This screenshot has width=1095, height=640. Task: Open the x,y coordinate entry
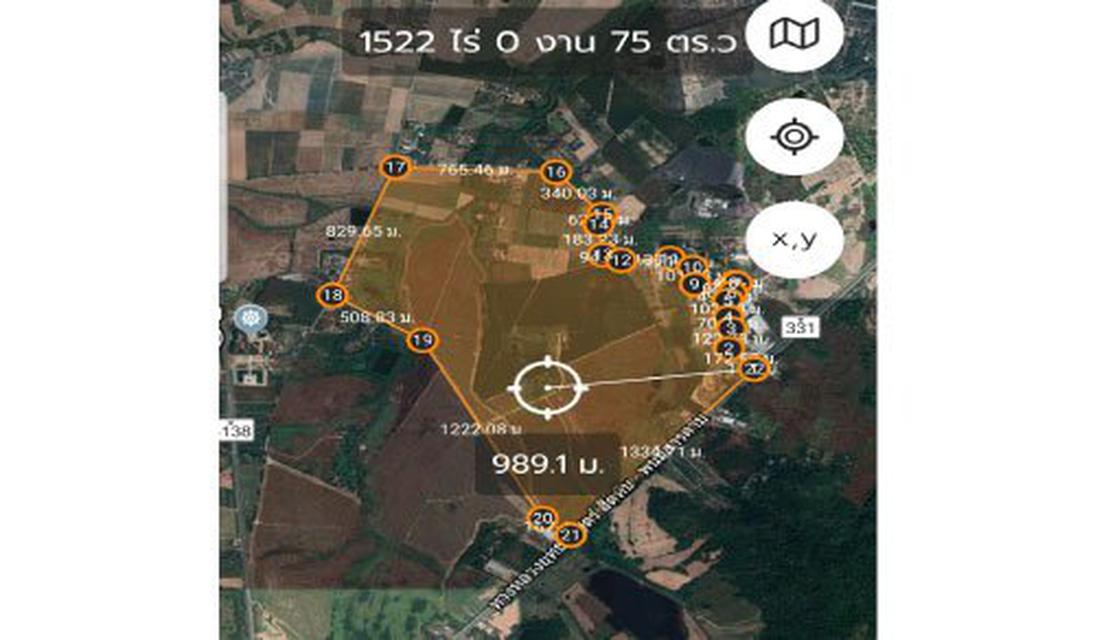pos(794,240)
